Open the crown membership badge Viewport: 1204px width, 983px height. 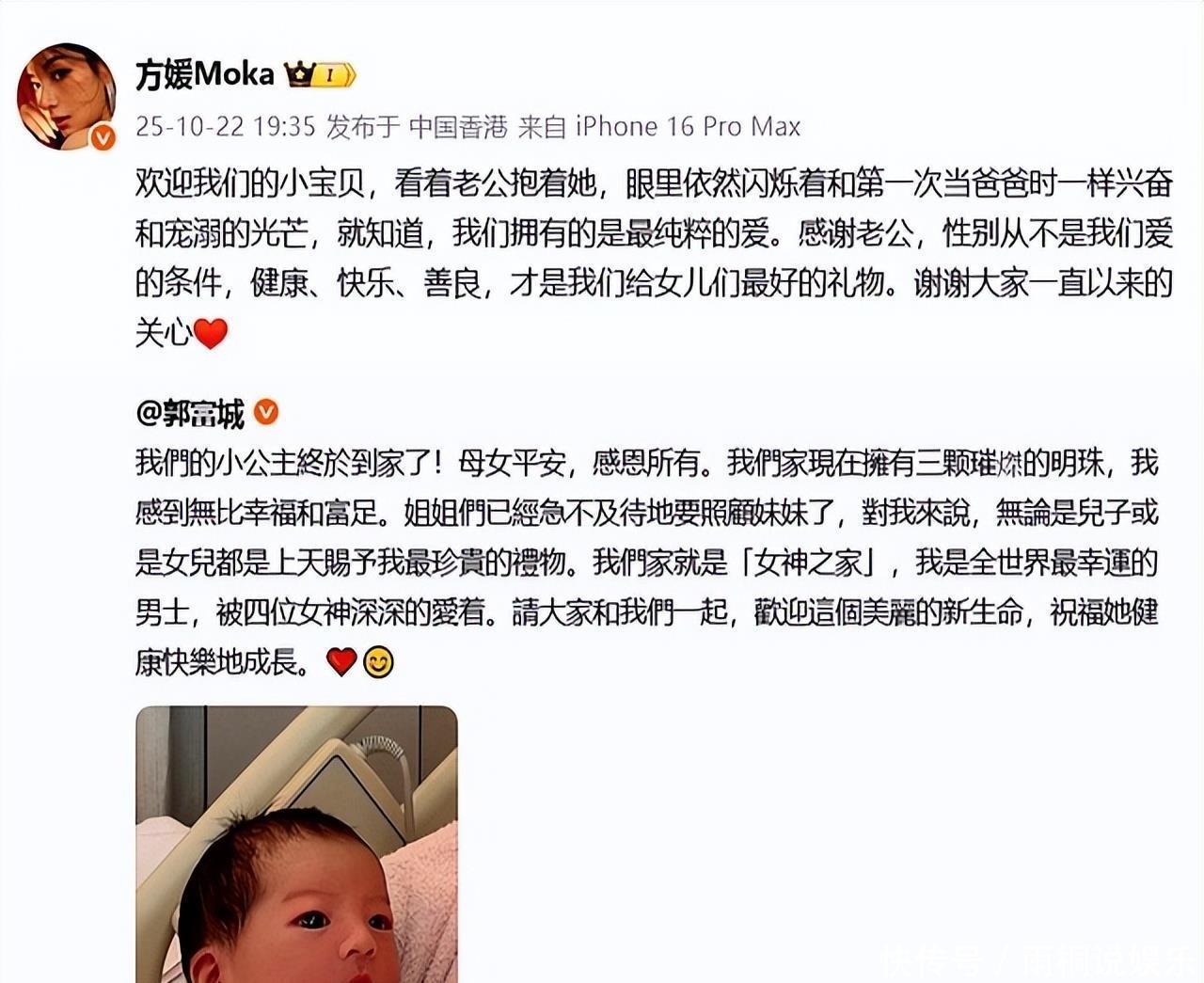(321, 74)
